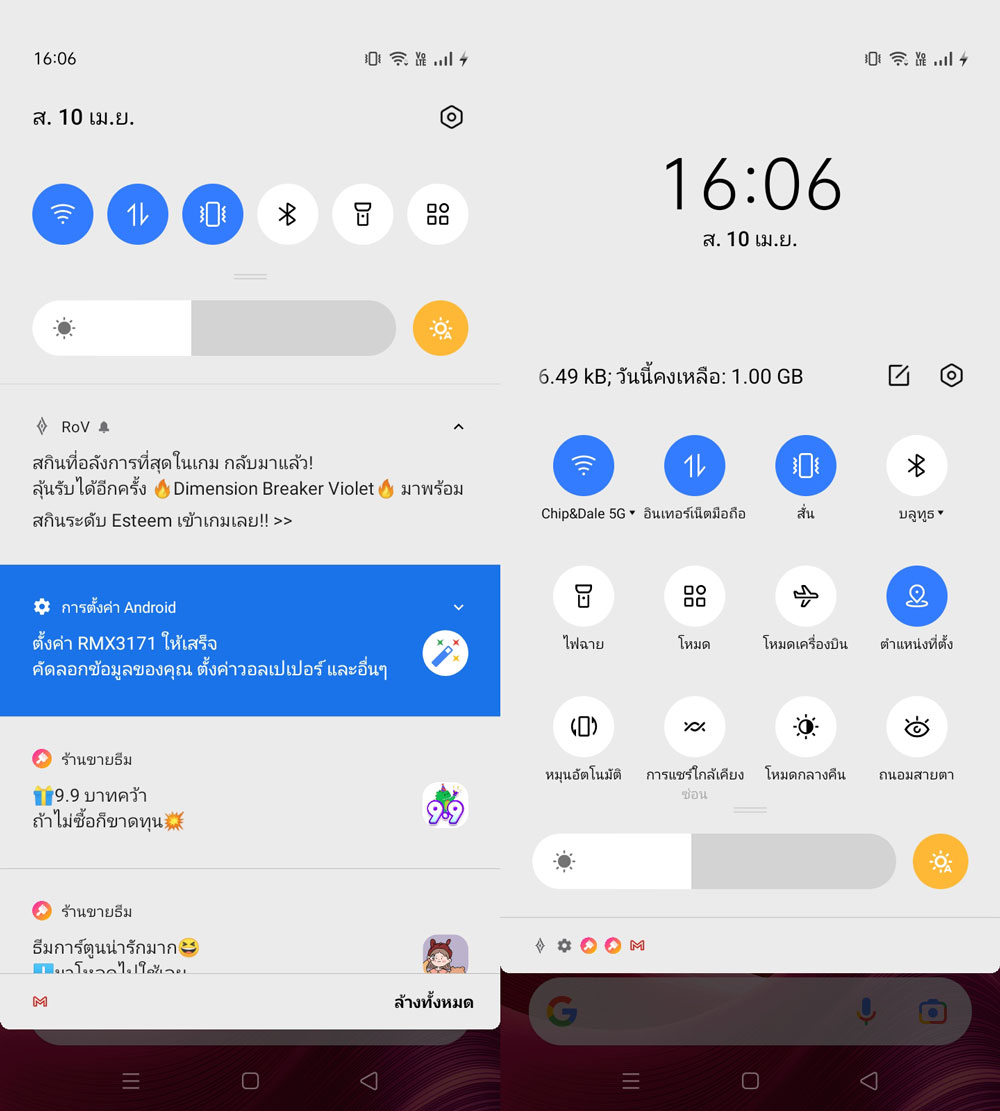Turn off อินเทอร์เน็ตมือถือ mobile data
This screenshot has height=1111, width=1000.
694,466
